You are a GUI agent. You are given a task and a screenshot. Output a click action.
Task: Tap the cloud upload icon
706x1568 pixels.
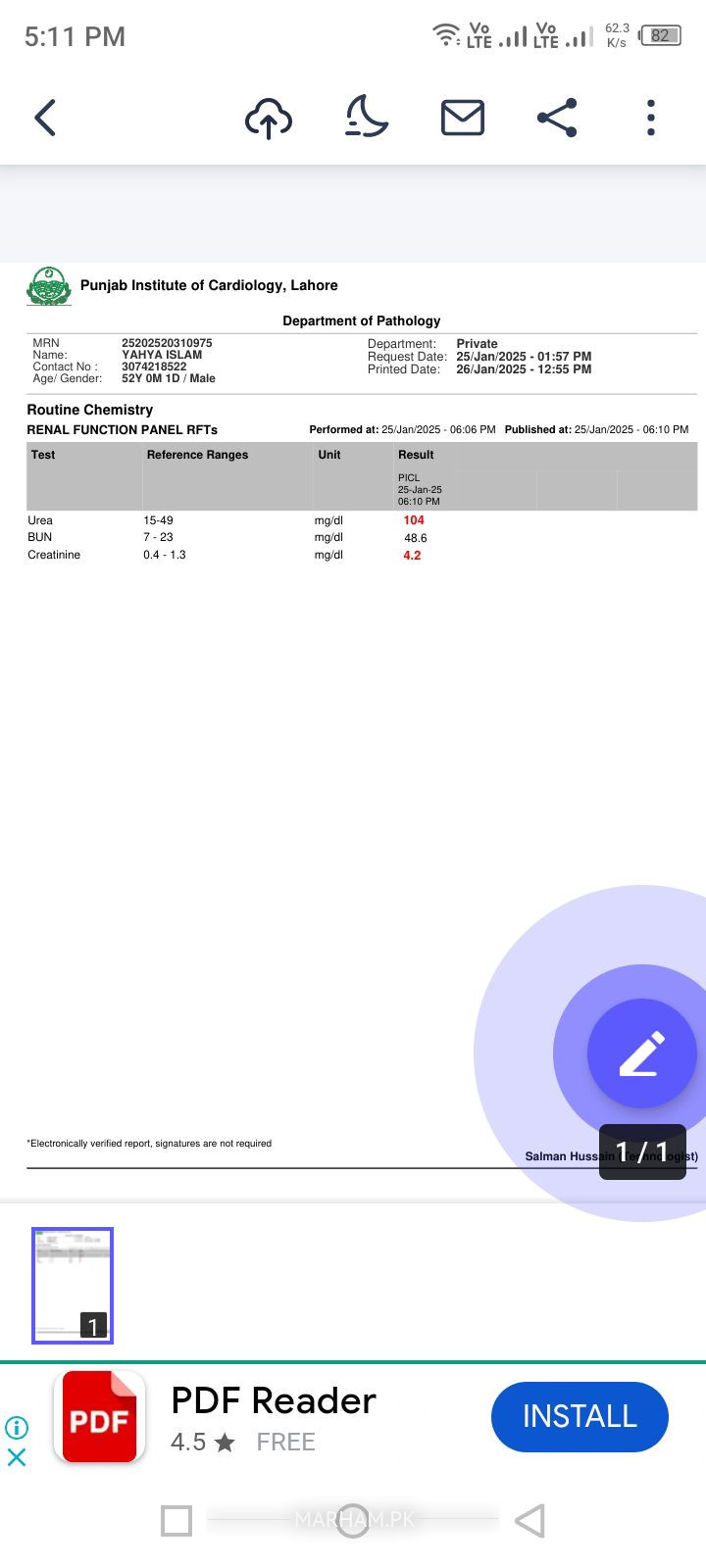click(268, 119)
